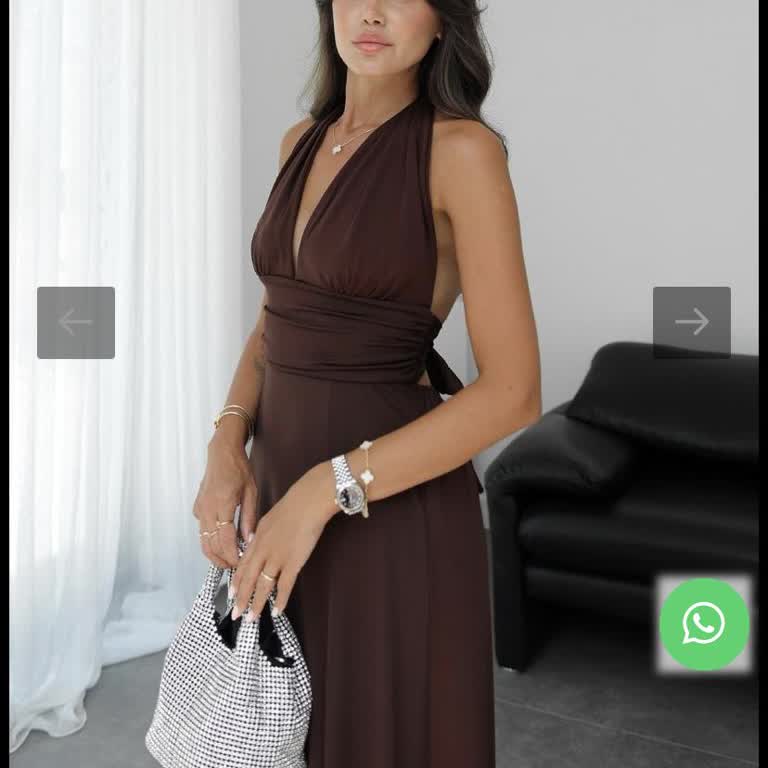Go to the previous product photo

click(76, 322)
